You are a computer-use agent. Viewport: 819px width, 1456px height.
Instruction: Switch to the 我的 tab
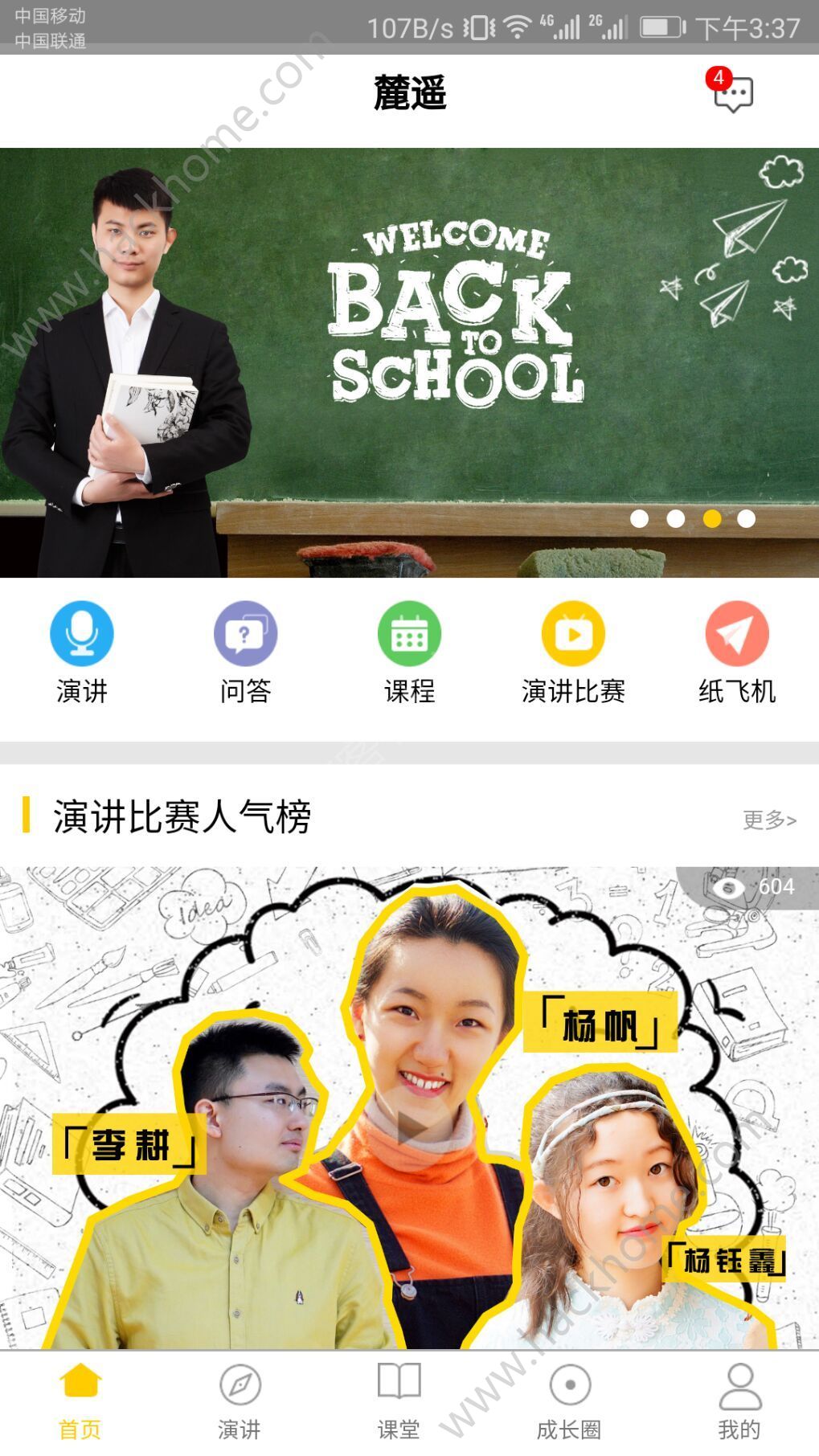[739, 1401]
